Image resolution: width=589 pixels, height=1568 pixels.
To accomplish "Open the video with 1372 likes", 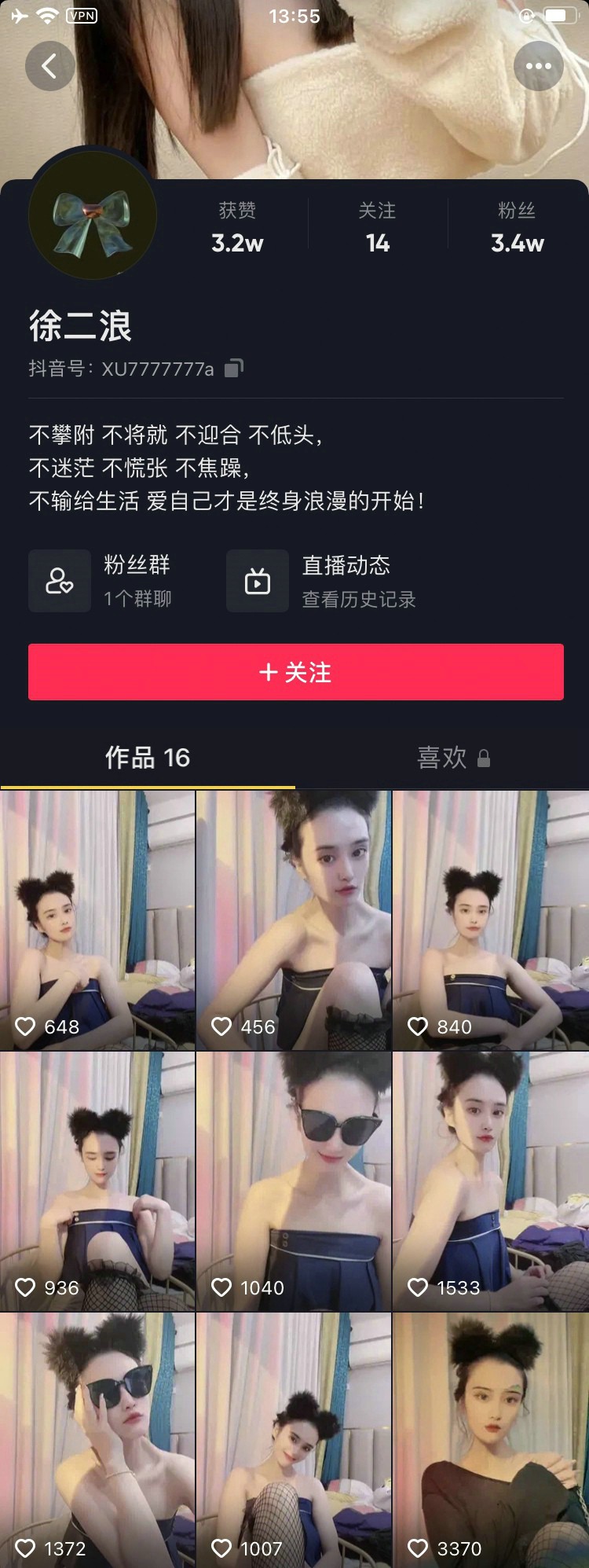I will coord(97,1440).
